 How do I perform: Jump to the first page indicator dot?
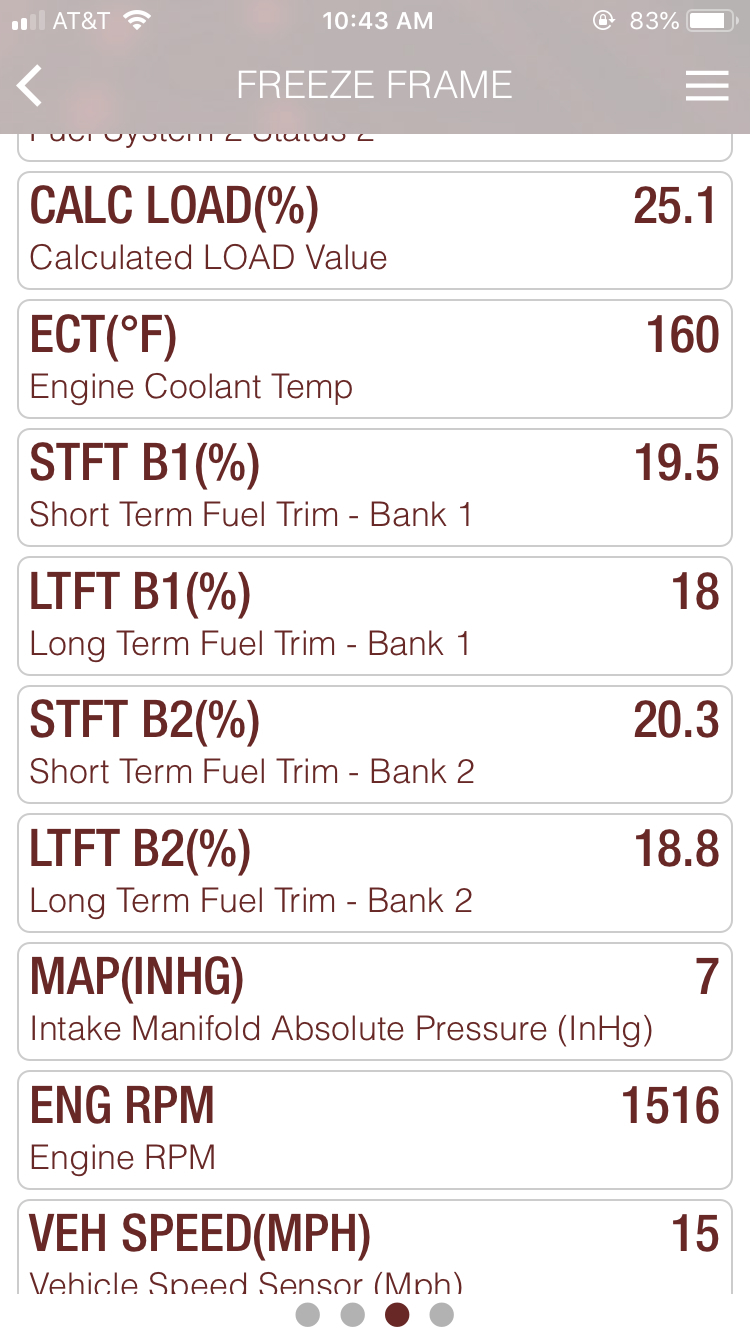pos(308,1314)
